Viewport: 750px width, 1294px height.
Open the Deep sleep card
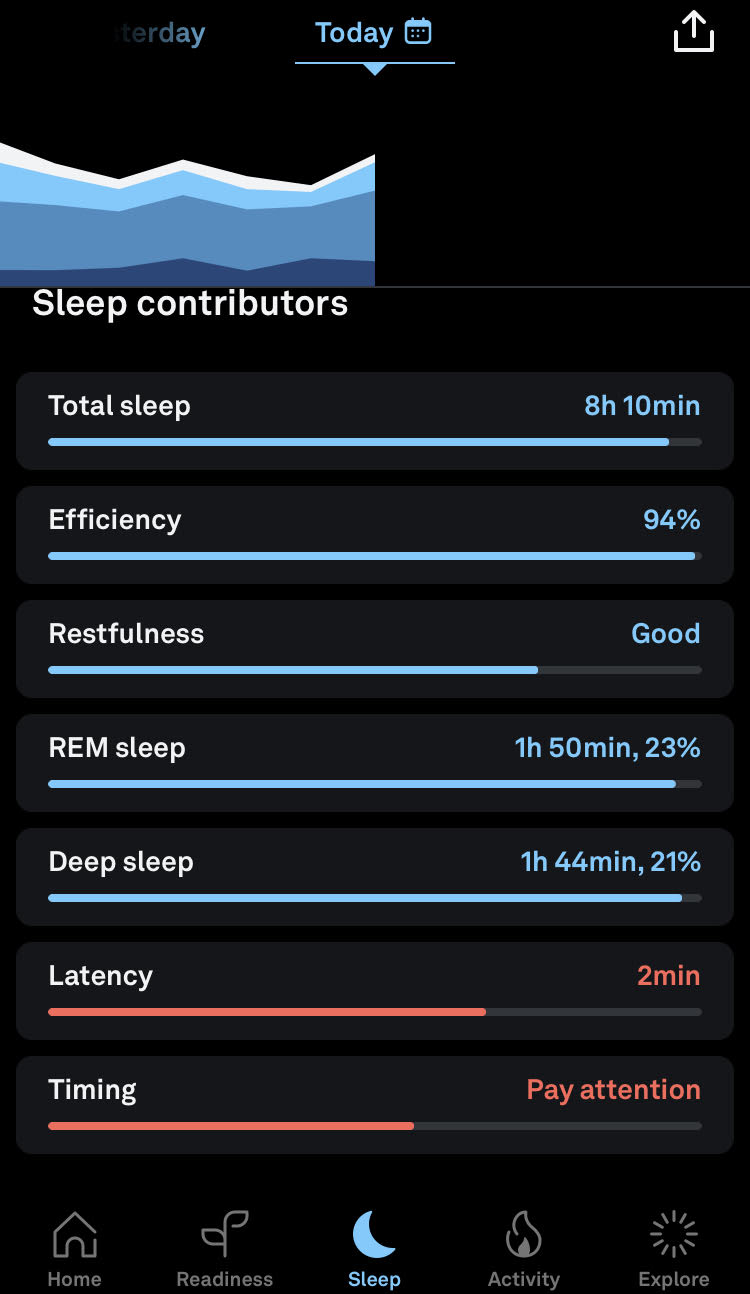[x=375, y=877]
